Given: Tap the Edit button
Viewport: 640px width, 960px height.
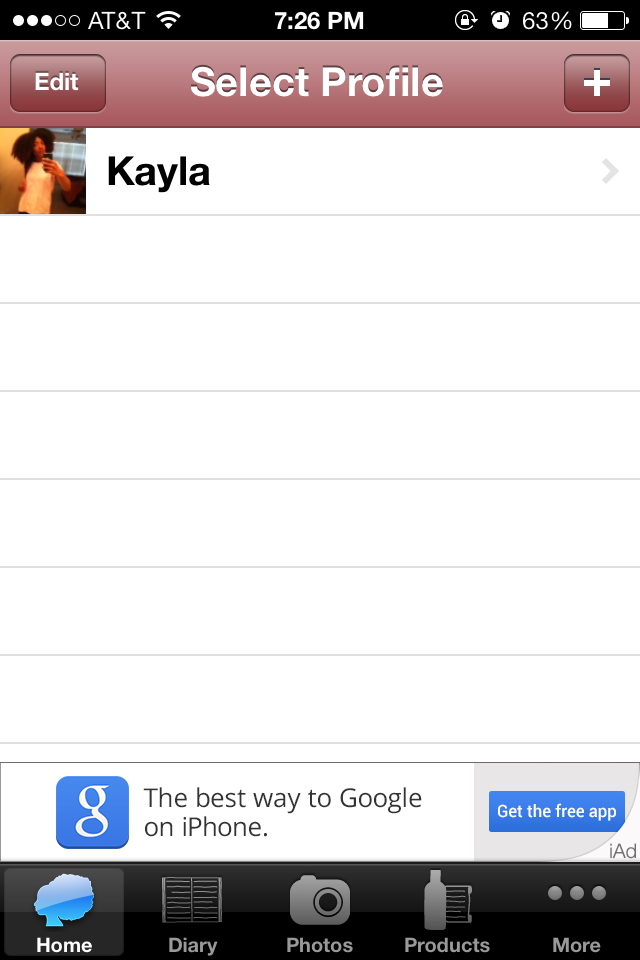Looking at the screenshot, I should tap(57, 83).
